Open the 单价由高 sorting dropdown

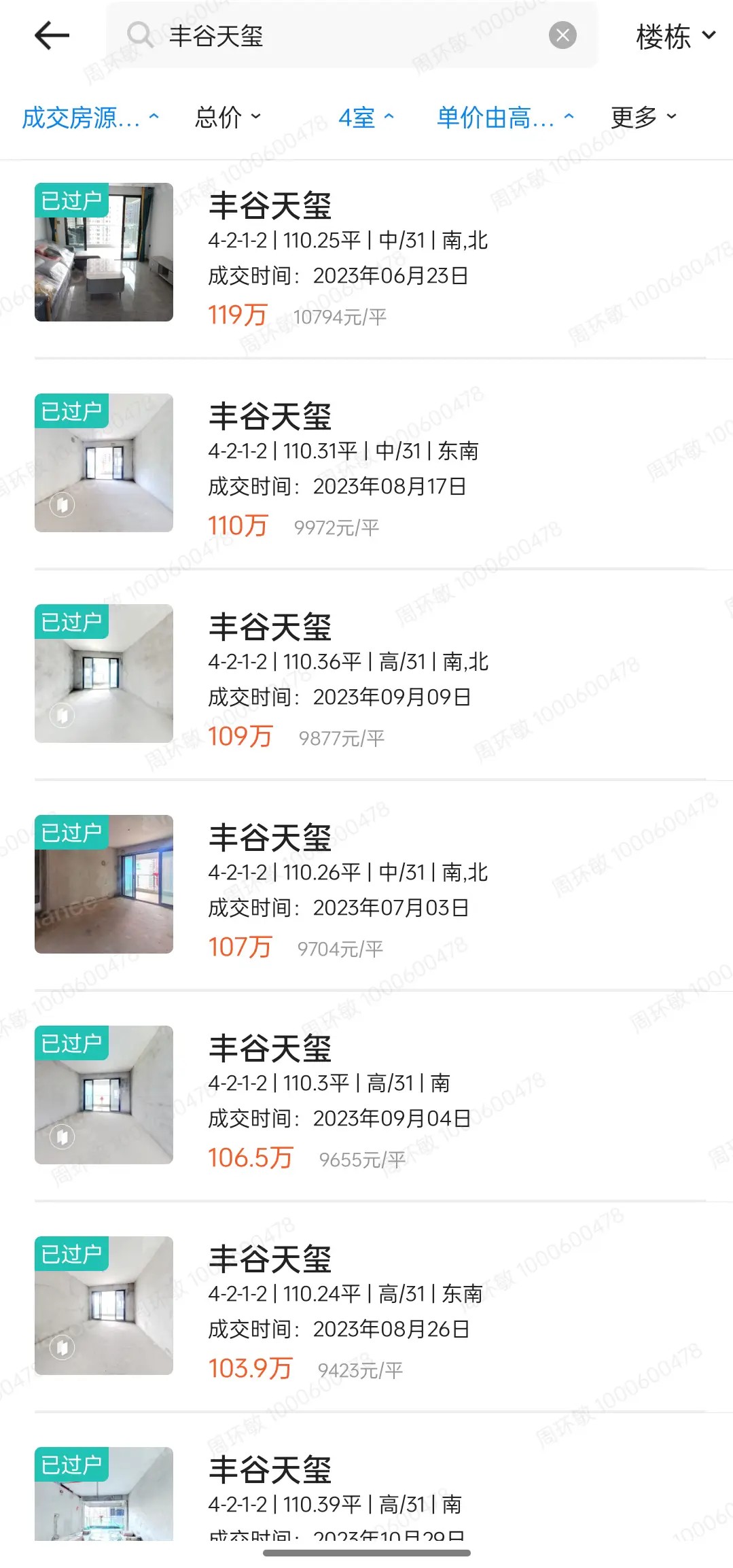pyautogui.click(x=505, y=118)
